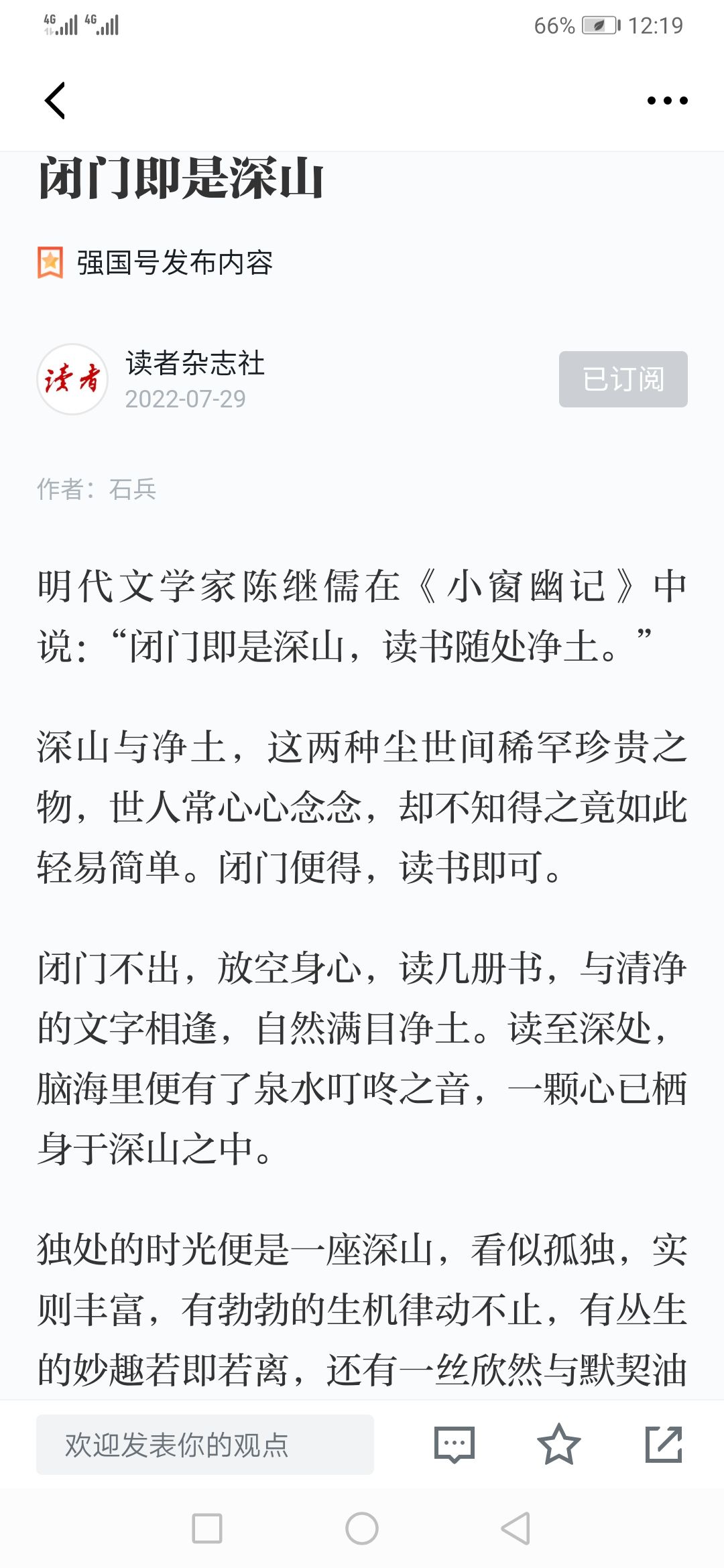This screenshot has height=1568, width=724.
Task: Favorite this article with the star icon
Action: pos(558,1444)
